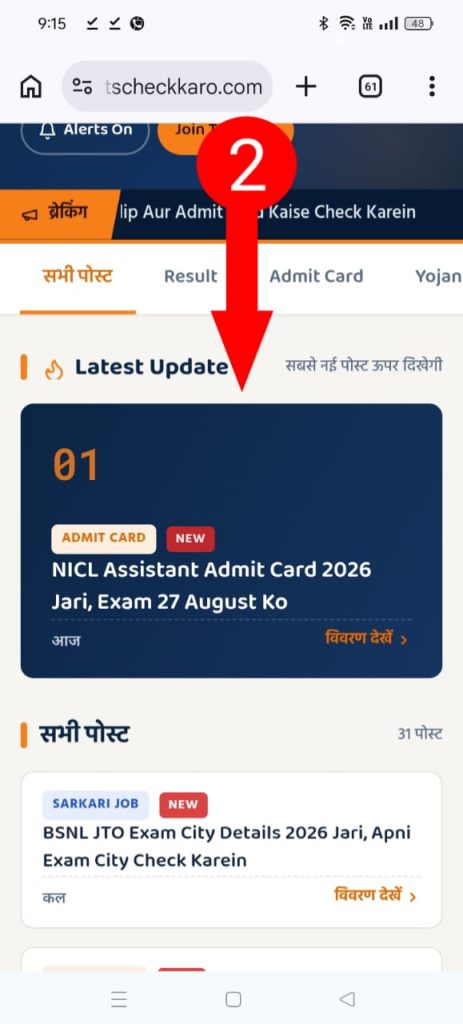Viewport: 463px width, 1024px height.
Task: Open a new browser tab
Action: [x=306, y=86]
